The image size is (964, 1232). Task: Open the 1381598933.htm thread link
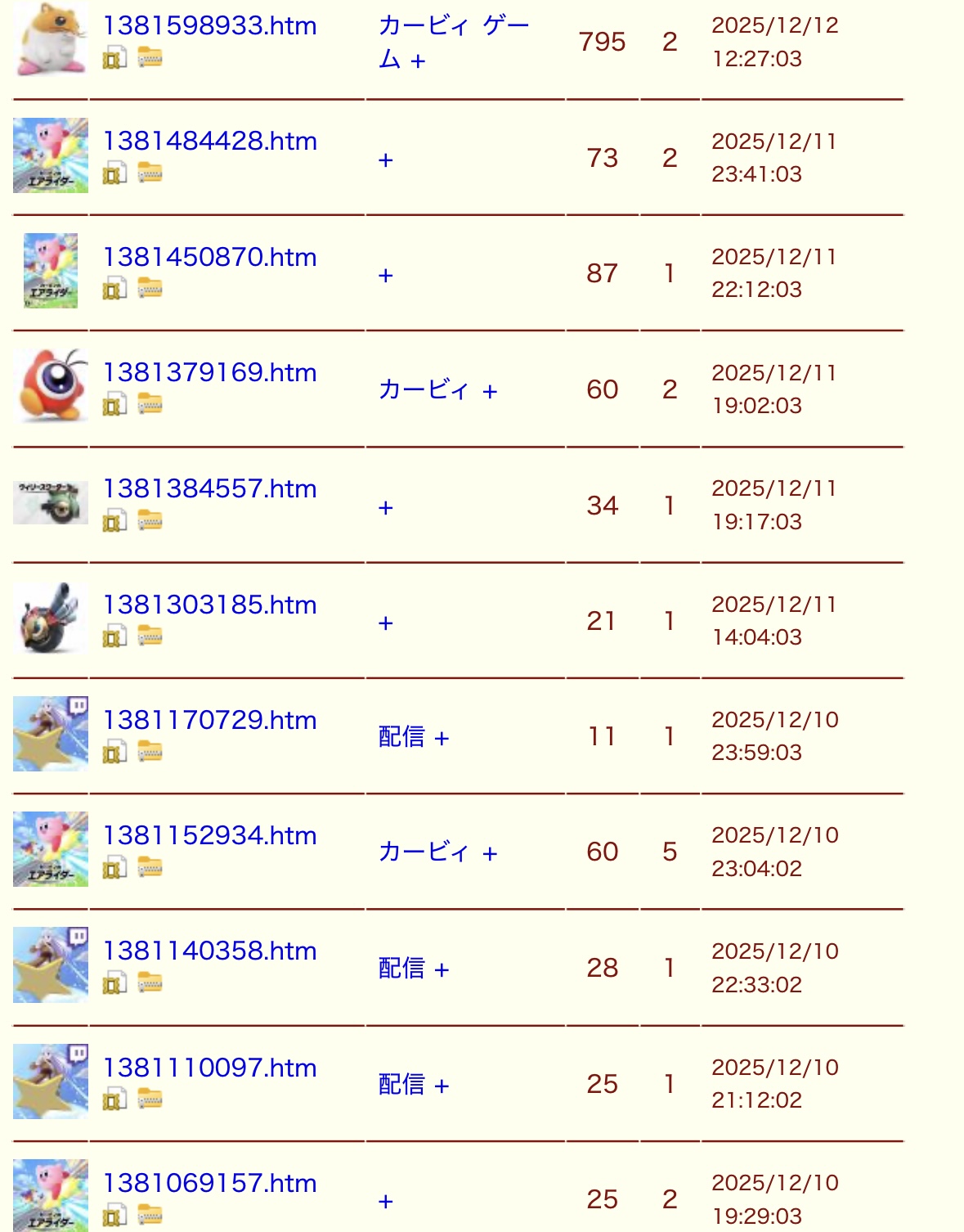point(209,26)
